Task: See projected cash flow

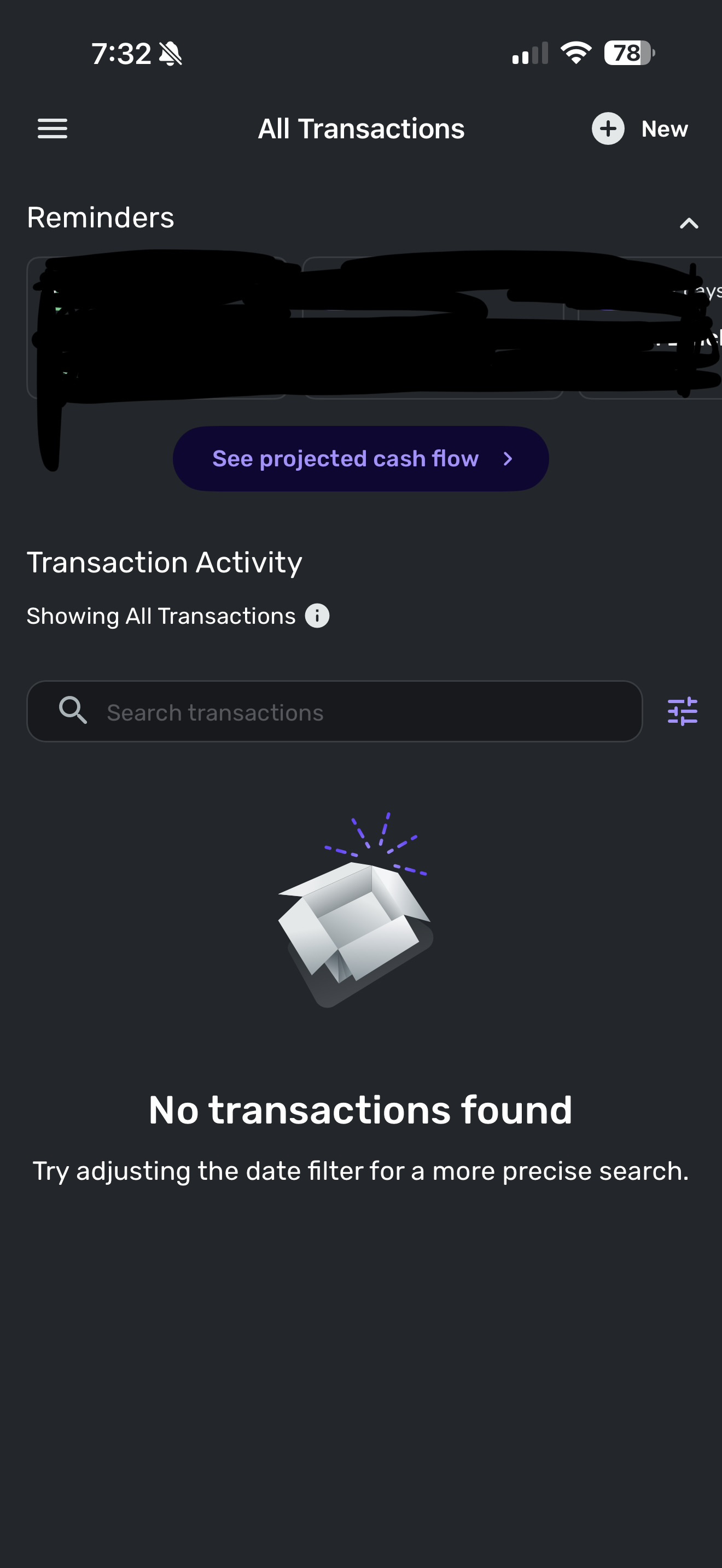Action: 360,458
